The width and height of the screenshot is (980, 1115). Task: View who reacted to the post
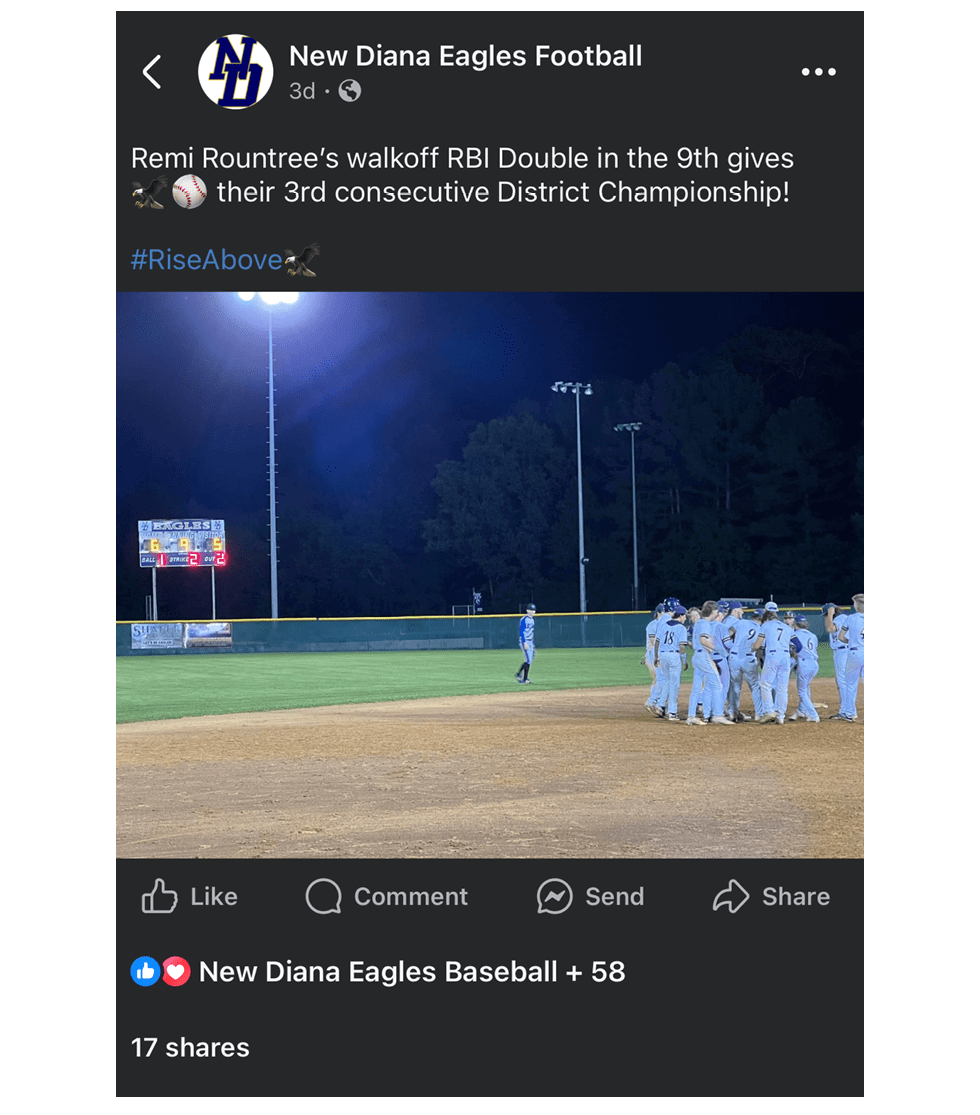coord(380,971)
